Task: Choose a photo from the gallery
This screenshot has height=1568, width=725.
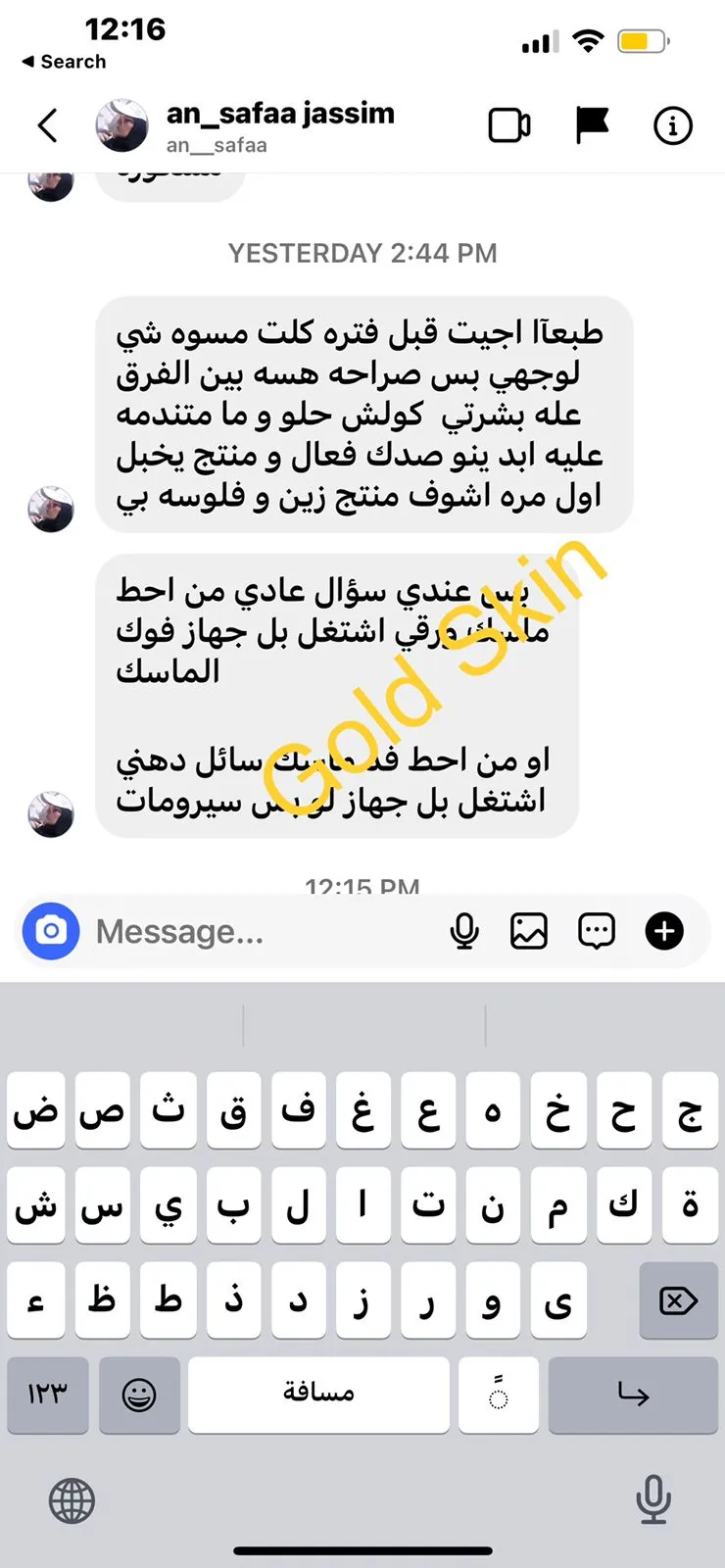Action: coord(529,931)
